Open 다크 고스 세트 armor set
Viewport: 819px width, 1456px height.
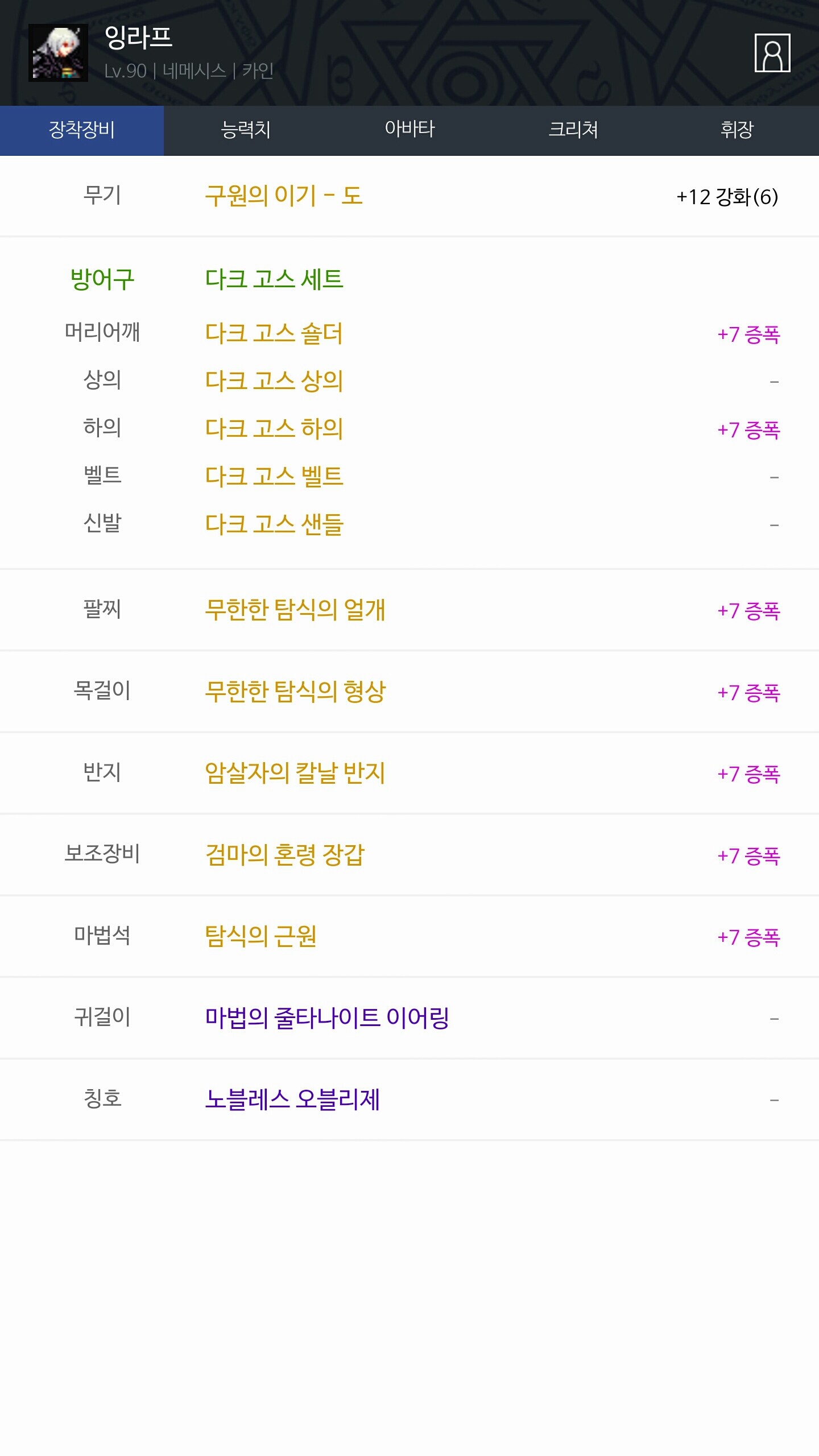click(x=274, y=279)
